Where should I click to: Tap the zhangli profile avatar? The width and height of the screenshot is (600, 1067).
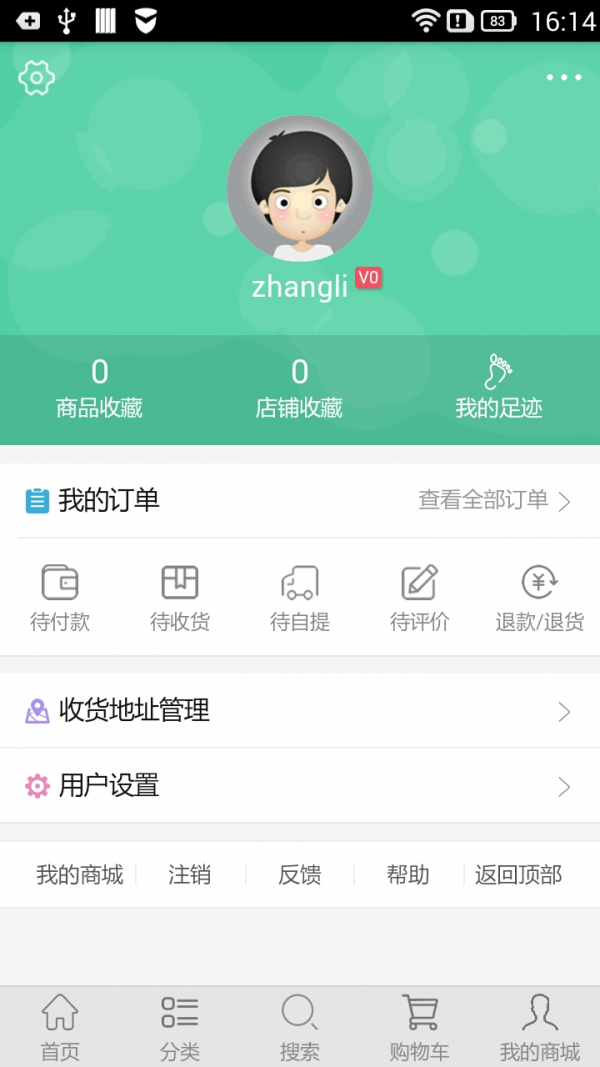point(300,189)
